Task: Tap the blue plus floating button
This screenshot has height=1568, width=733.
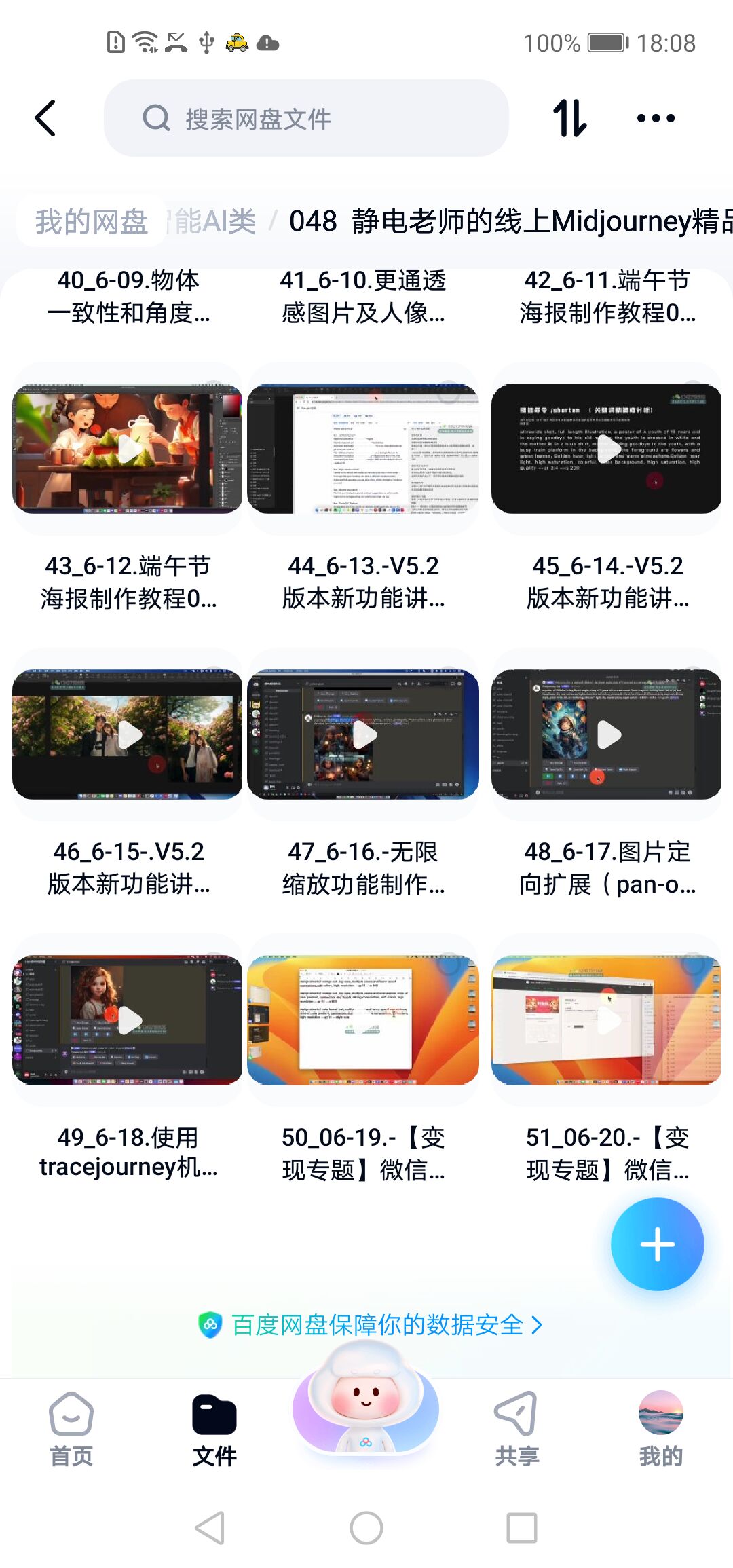Action: click(x=657, y=1244)
